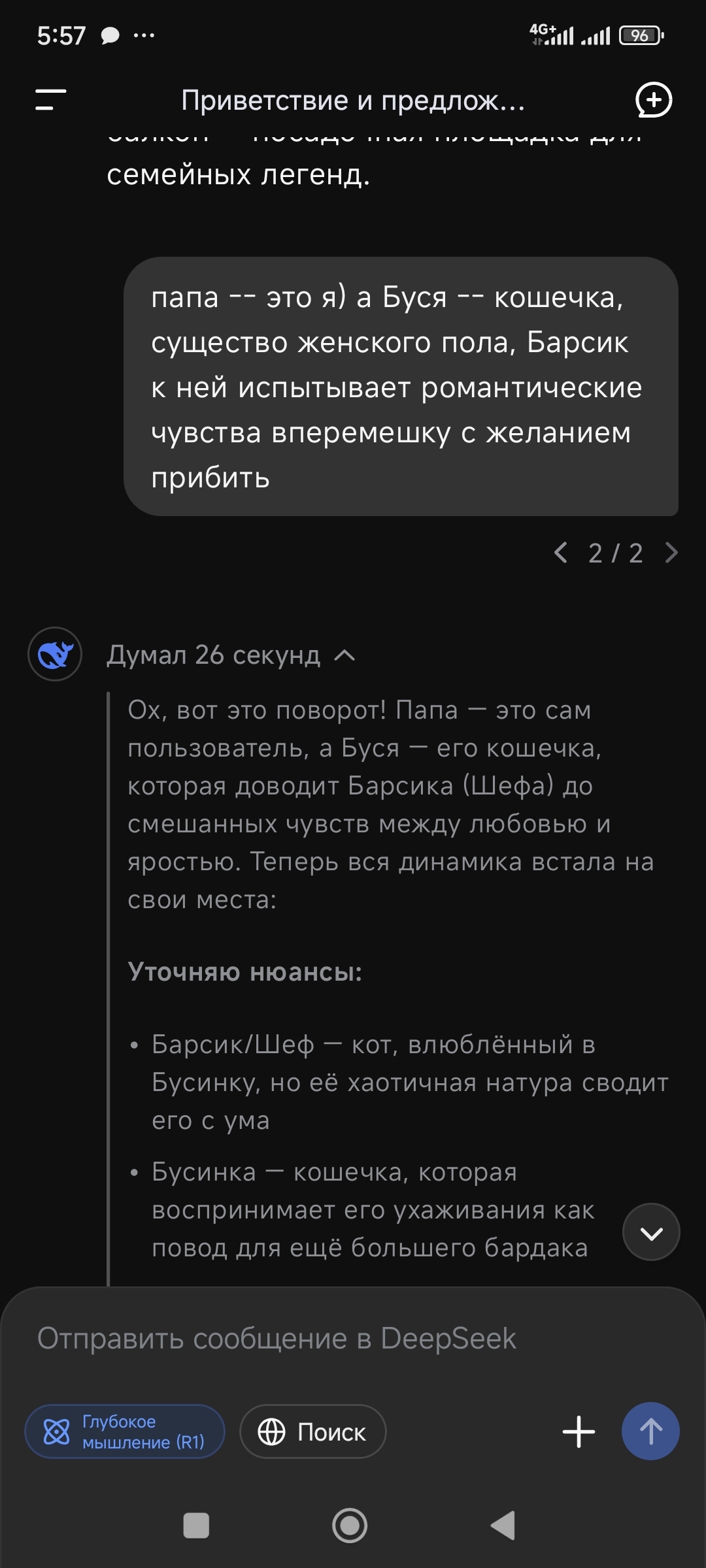Go to next message version
Screen dimensions: 706x1568
pos(671,553)
